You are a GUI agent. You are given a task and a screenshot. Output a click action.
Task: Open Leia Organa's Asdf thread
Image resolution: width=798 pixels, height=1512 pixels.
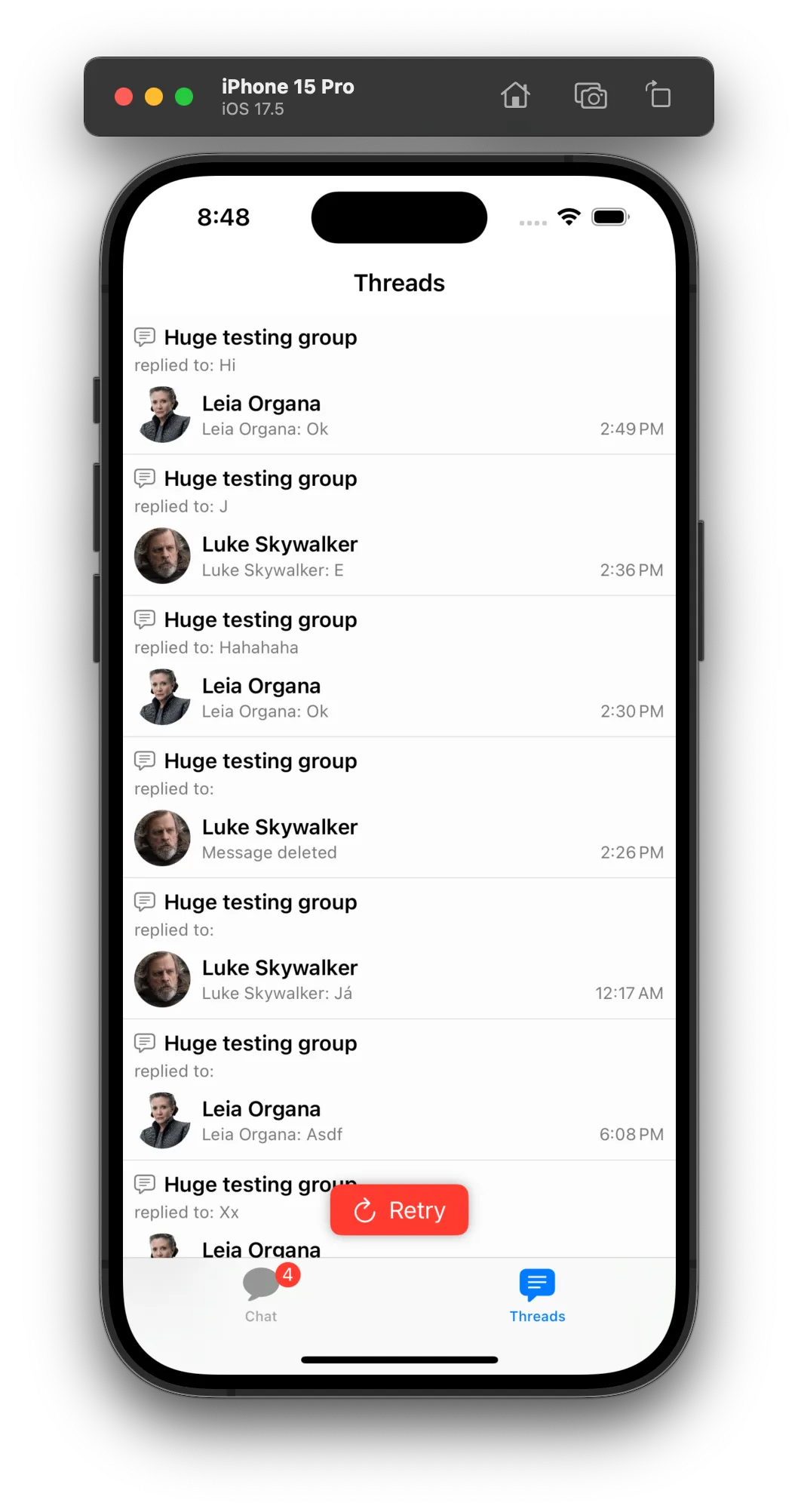pos(399,1090)
